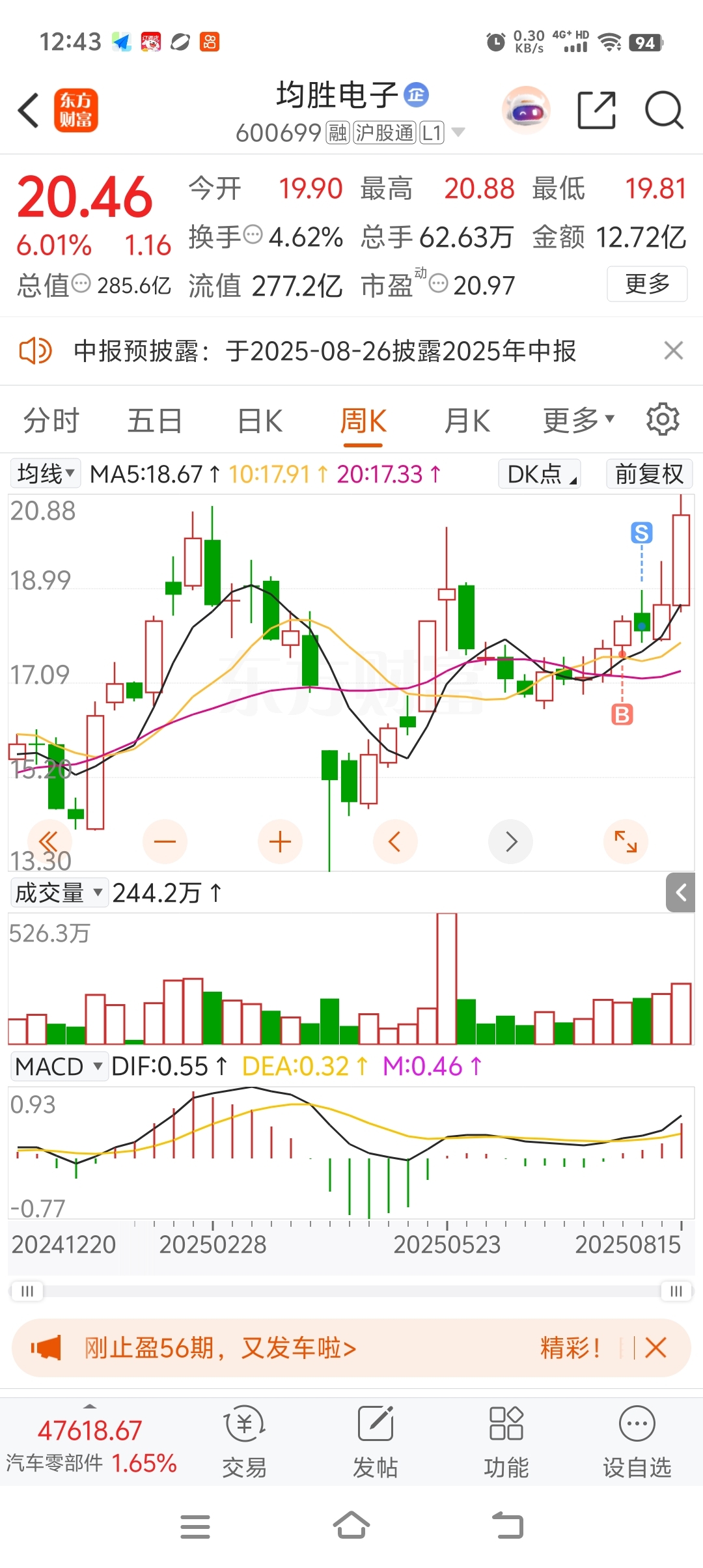Open the 前复权 adjustment option

[x=649, y=473]
